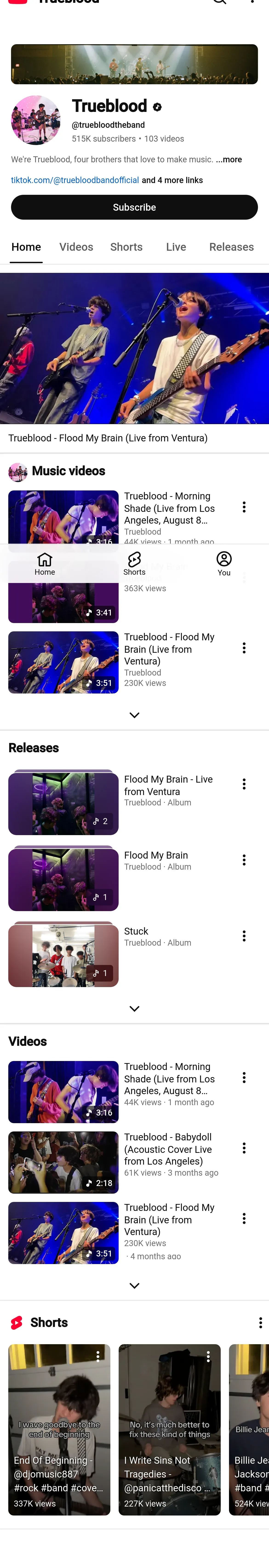
Task: Switch to the Videos tab
Action: 76,247
